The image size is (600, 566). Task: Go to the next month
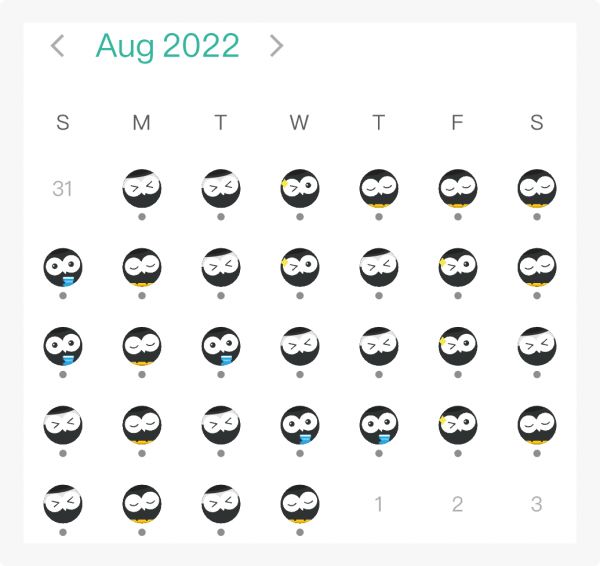[x=277, y=46]
